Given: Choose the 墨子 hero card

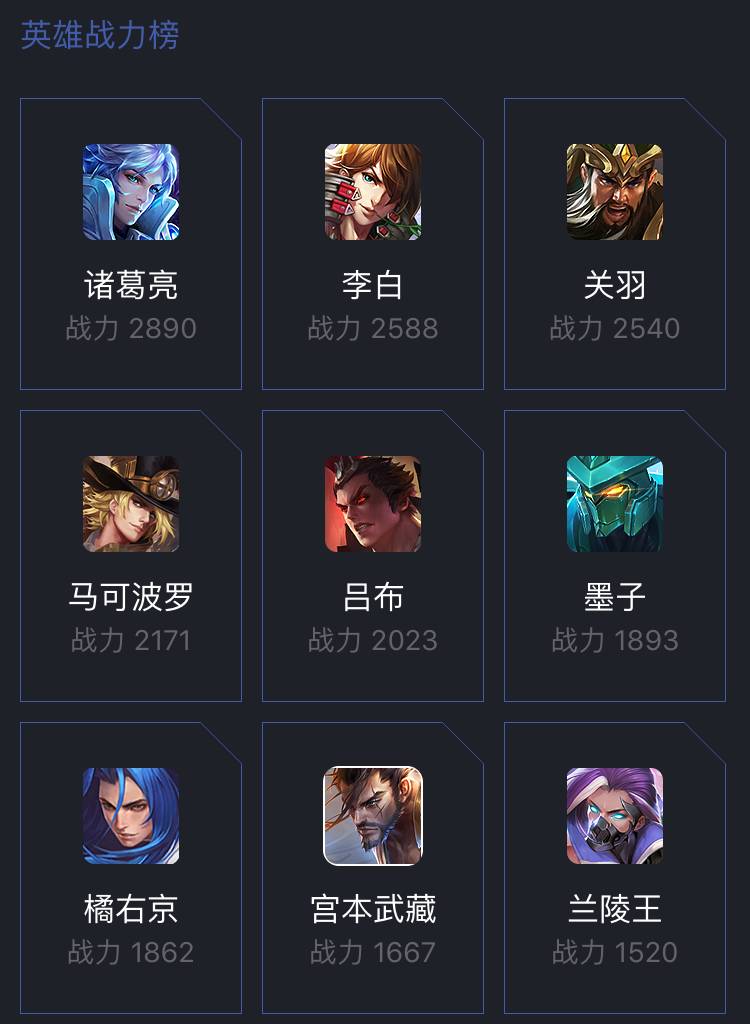Looking at the screenshot, I should click(x=615, y=555).
